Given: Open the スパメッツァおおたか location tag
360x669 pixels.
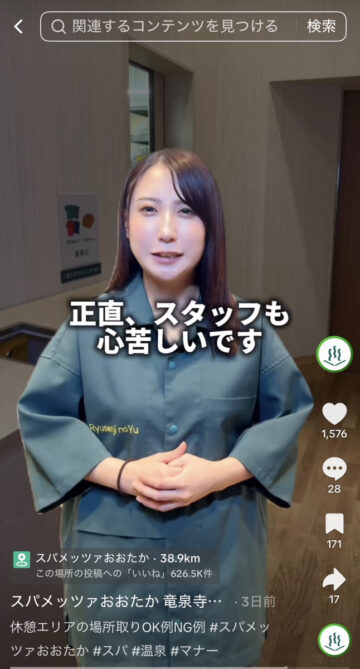Looking at the screenshot, I should [x=115, y=565].
